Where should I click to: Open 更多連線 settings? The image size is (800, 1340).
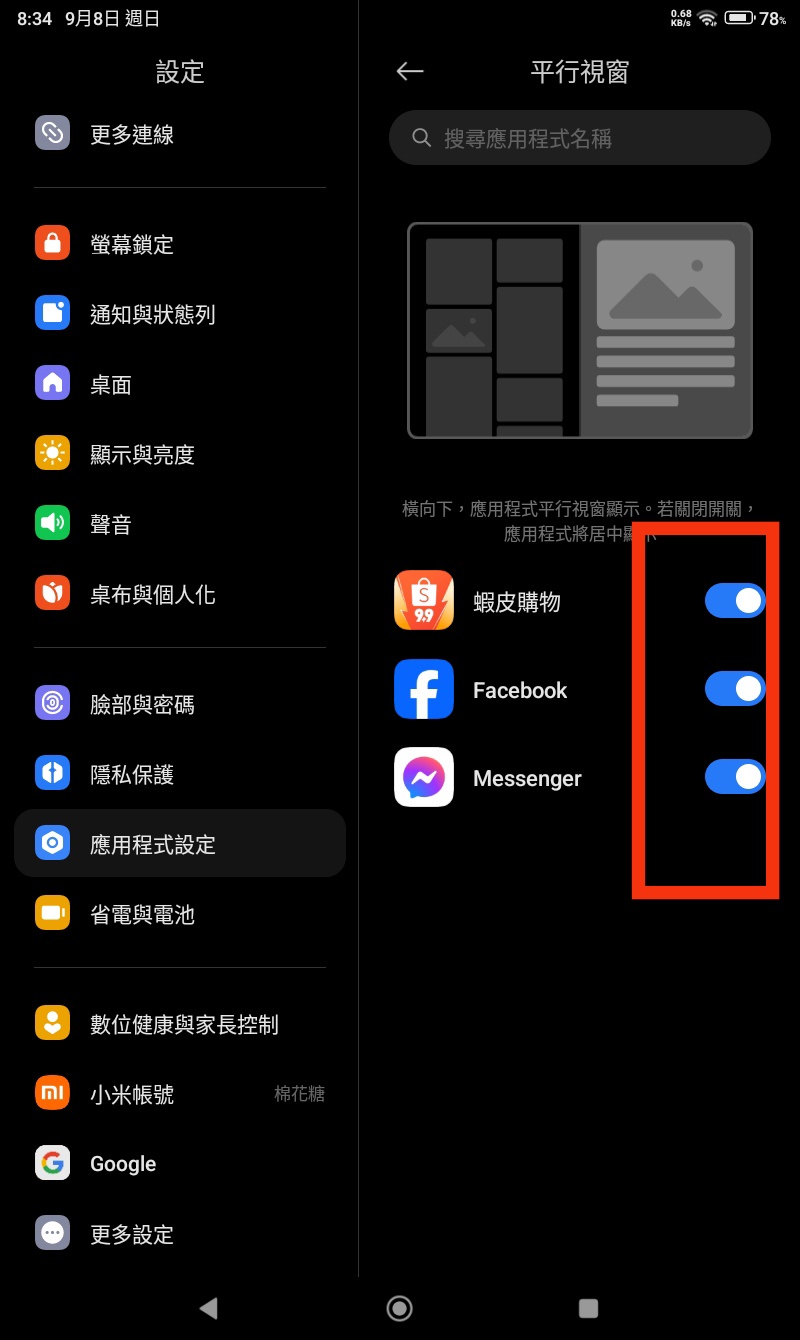[180, 134]
